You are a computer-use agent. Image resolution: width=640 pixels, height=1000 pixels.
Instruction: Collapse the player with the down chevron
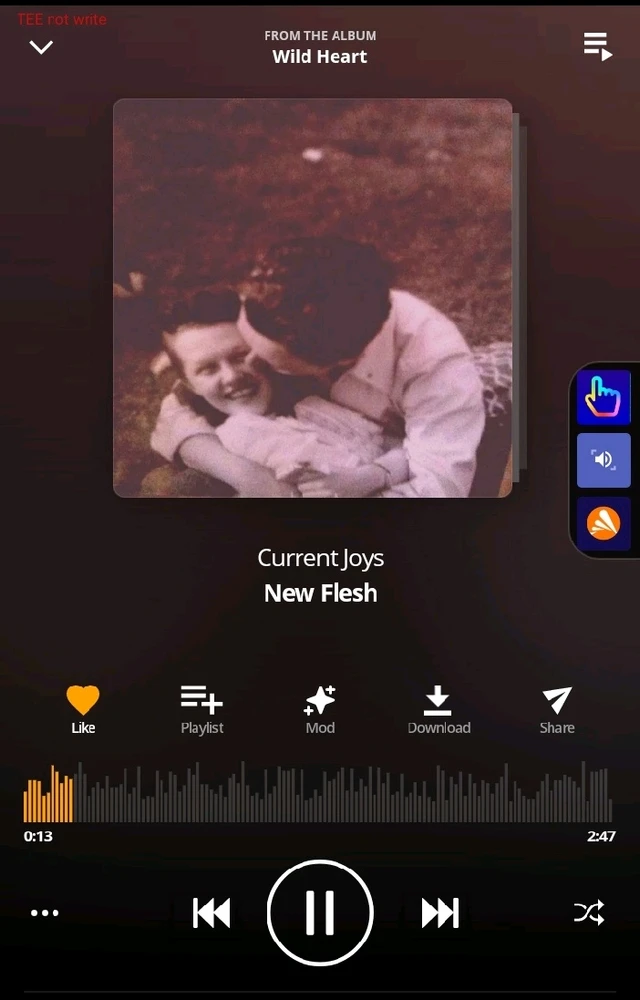click(x=41, y=47)
